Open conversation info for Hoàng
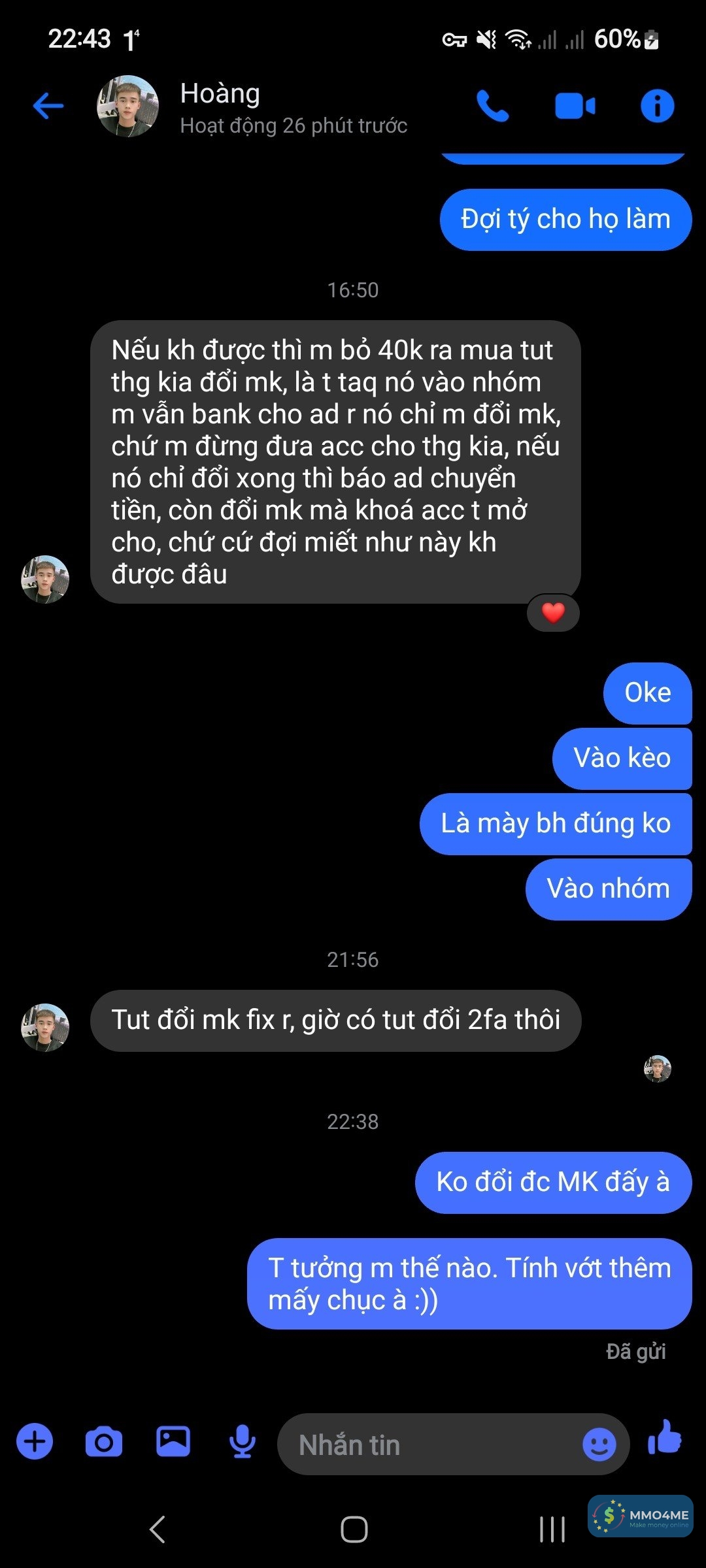 click(657, 106)
